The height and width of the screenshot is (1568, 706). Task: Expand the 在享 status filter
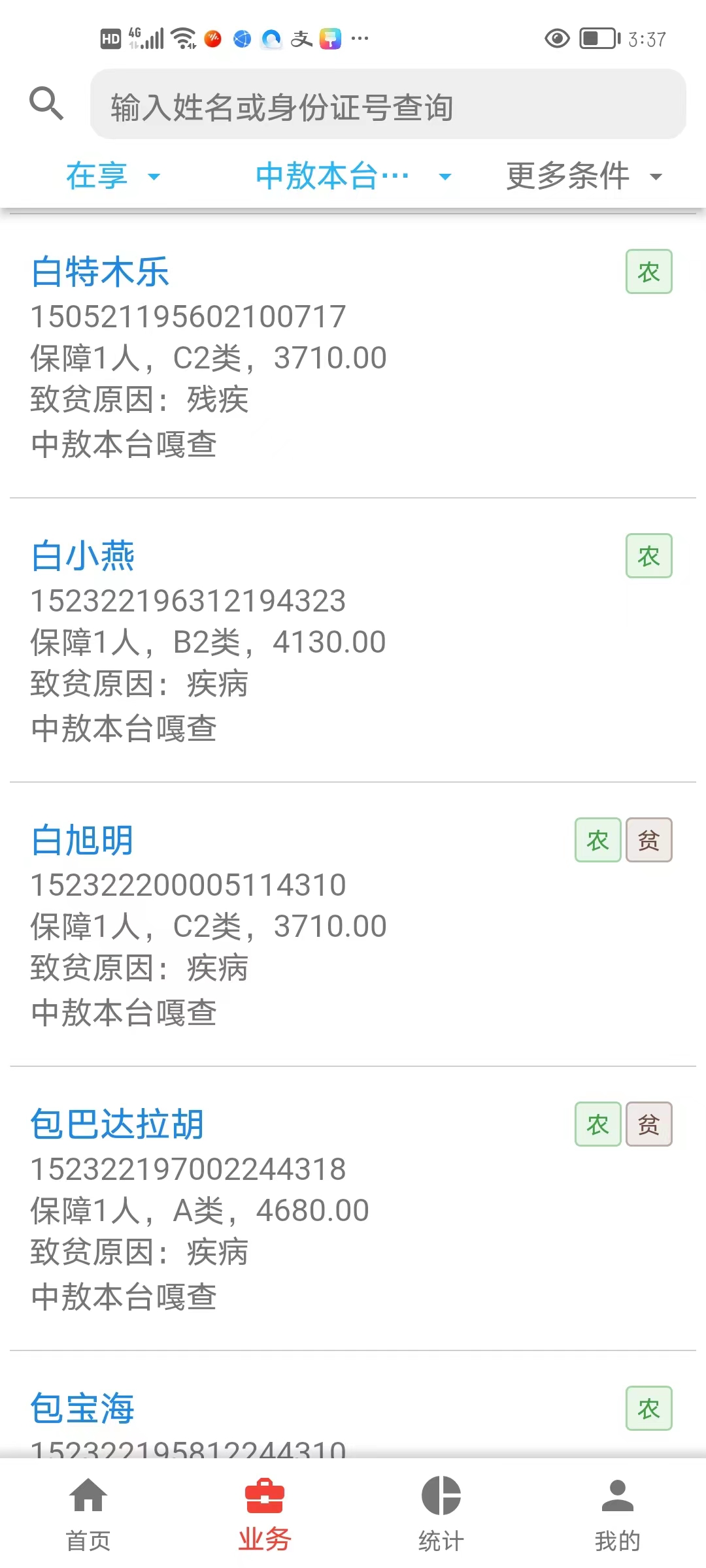(x=112, y=176)
